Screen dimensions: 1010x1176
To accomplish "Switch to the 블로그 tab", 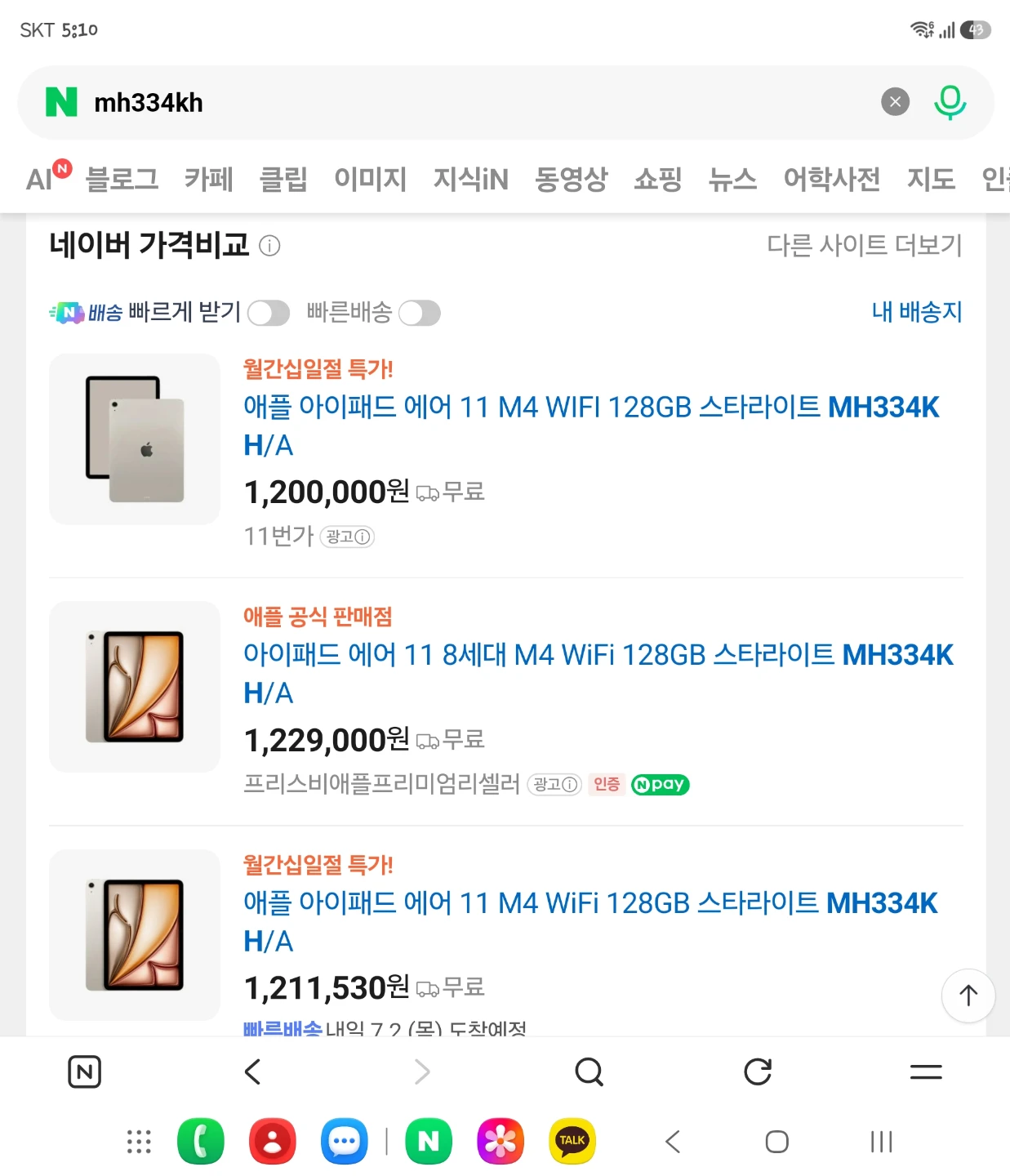I will click(x=122, y=179).
